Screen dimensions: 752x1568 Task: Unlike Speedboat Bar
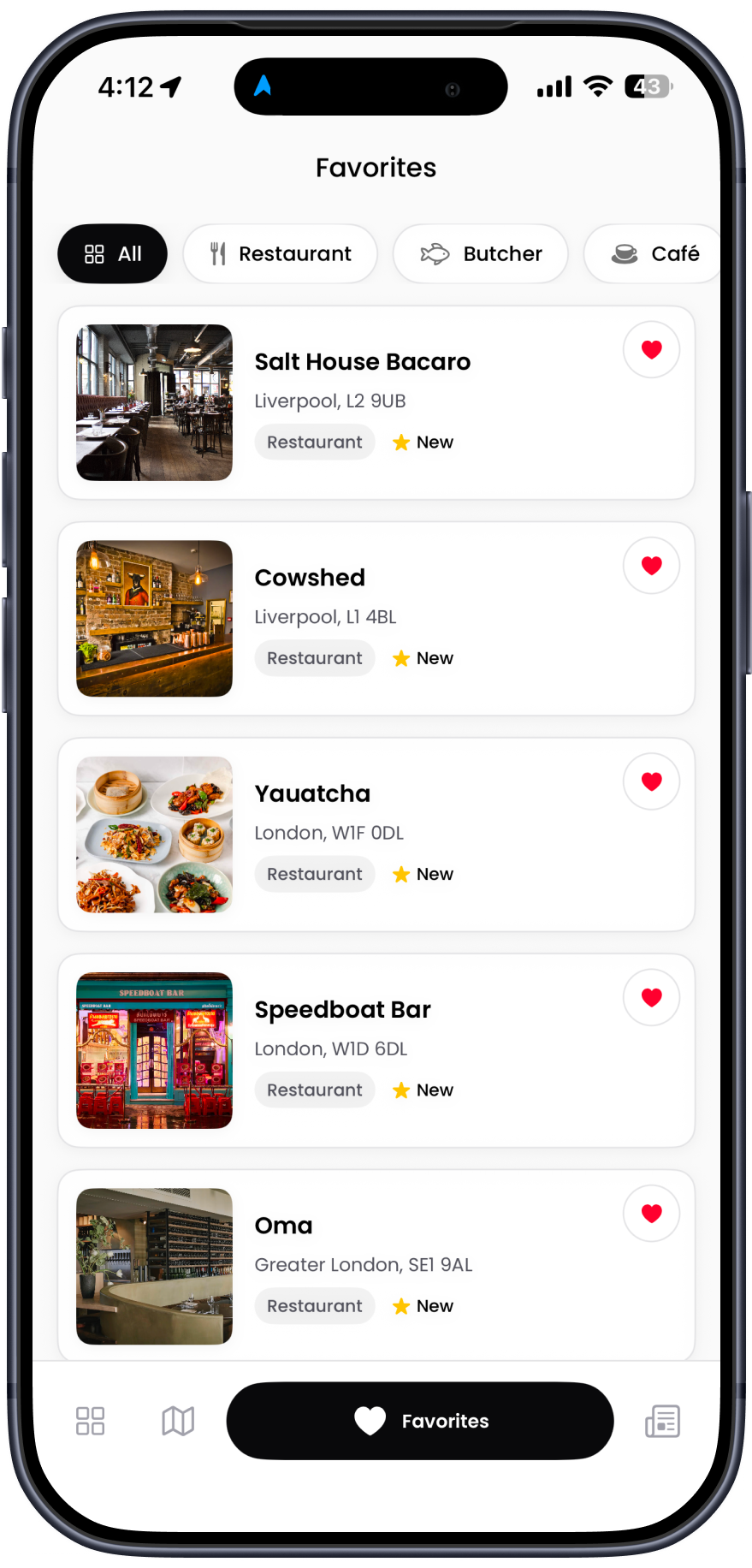click(x=651, y=997)
